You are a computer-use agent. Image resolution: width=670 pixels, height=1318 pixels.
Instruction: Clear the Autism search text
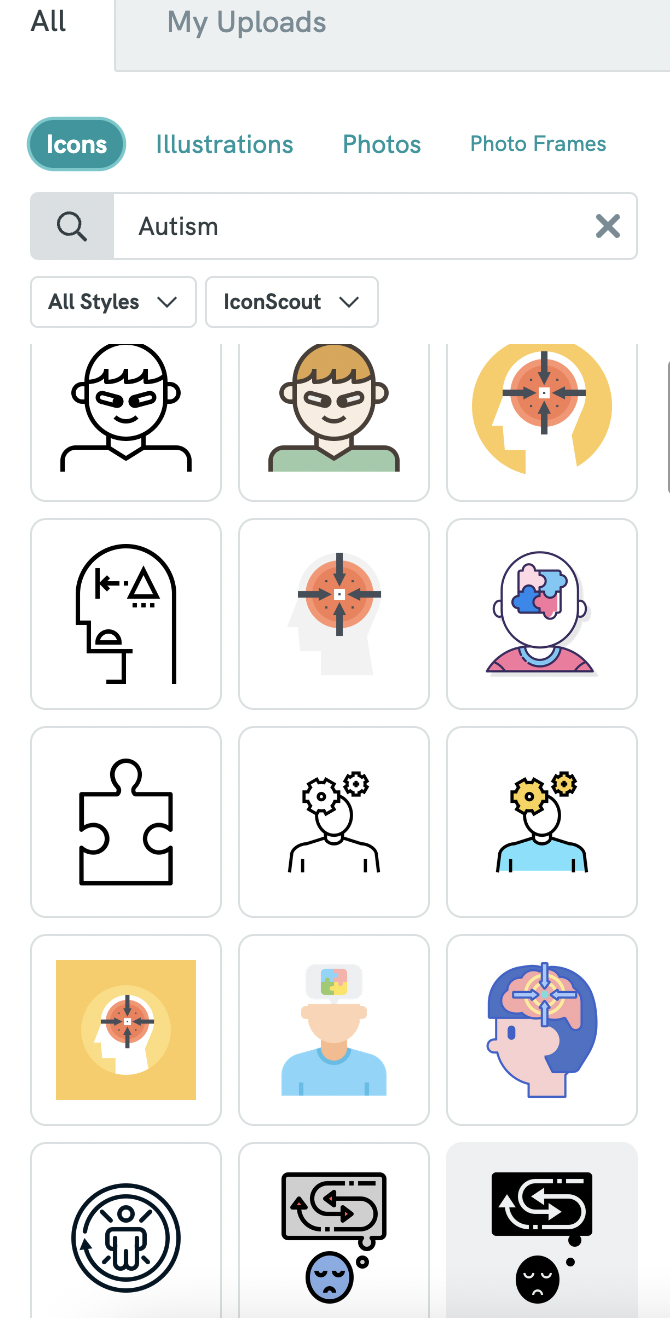(608, 227)
